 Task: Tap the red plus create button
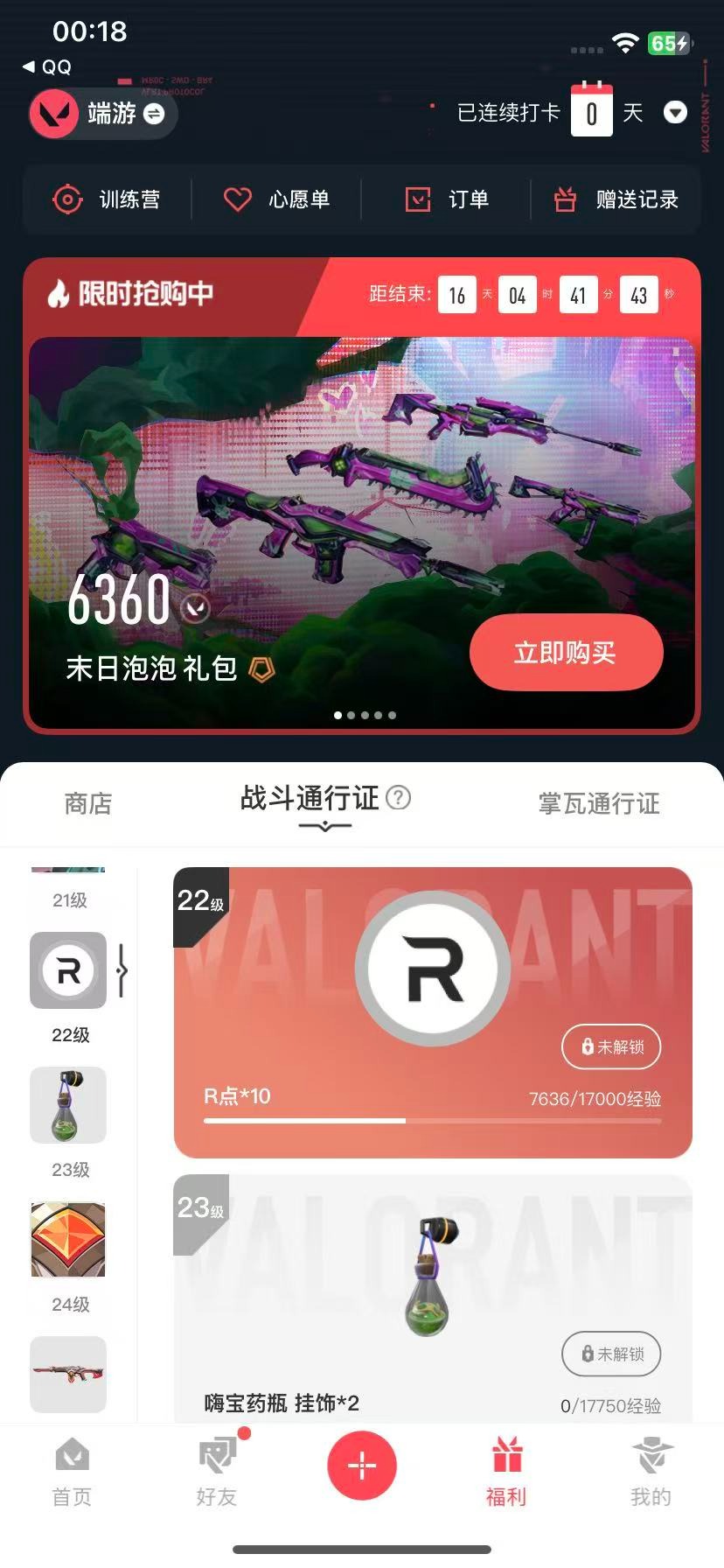(362, 1465)
